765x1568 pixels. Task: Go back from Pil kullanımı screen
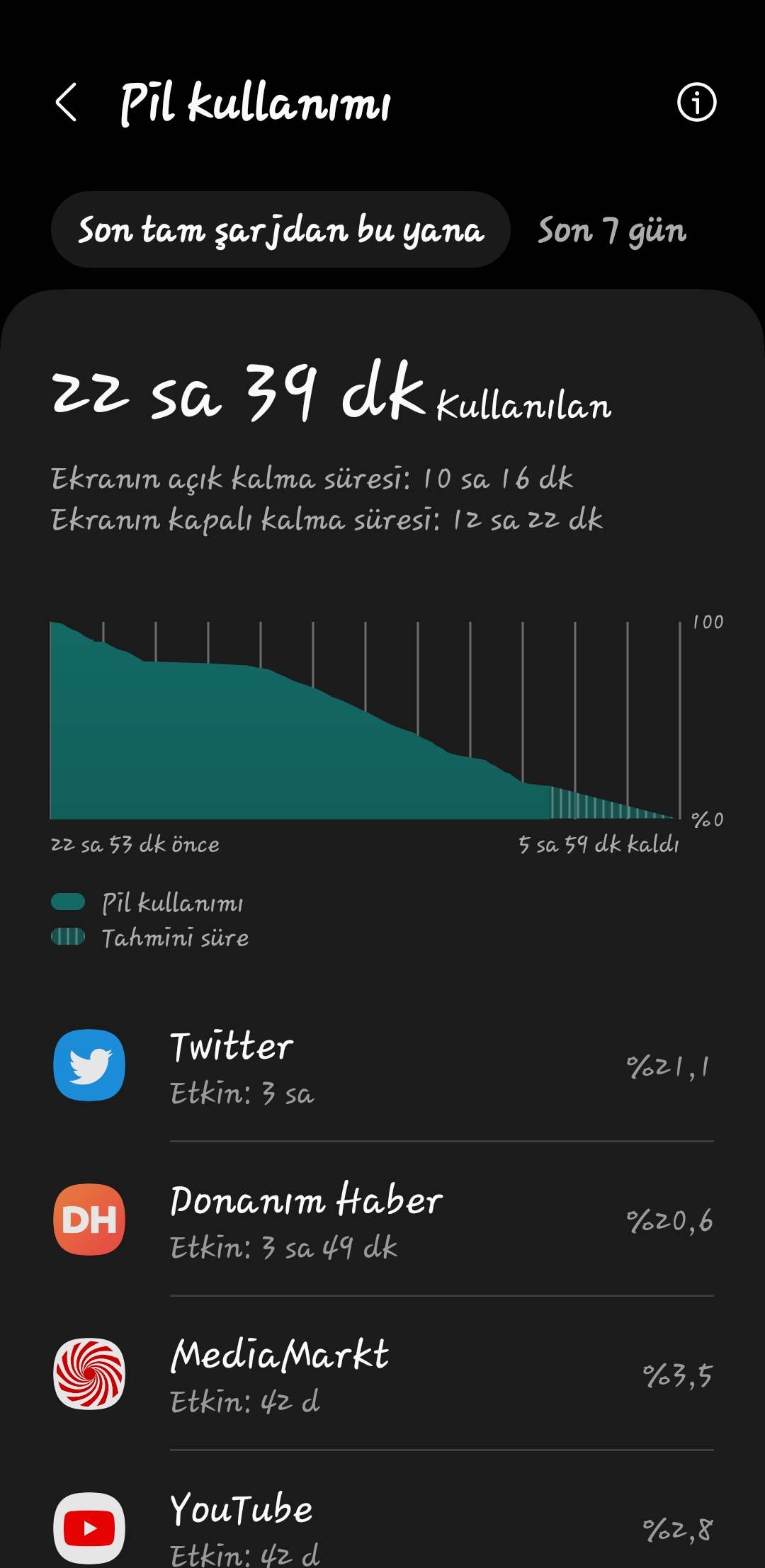[66, 103]
